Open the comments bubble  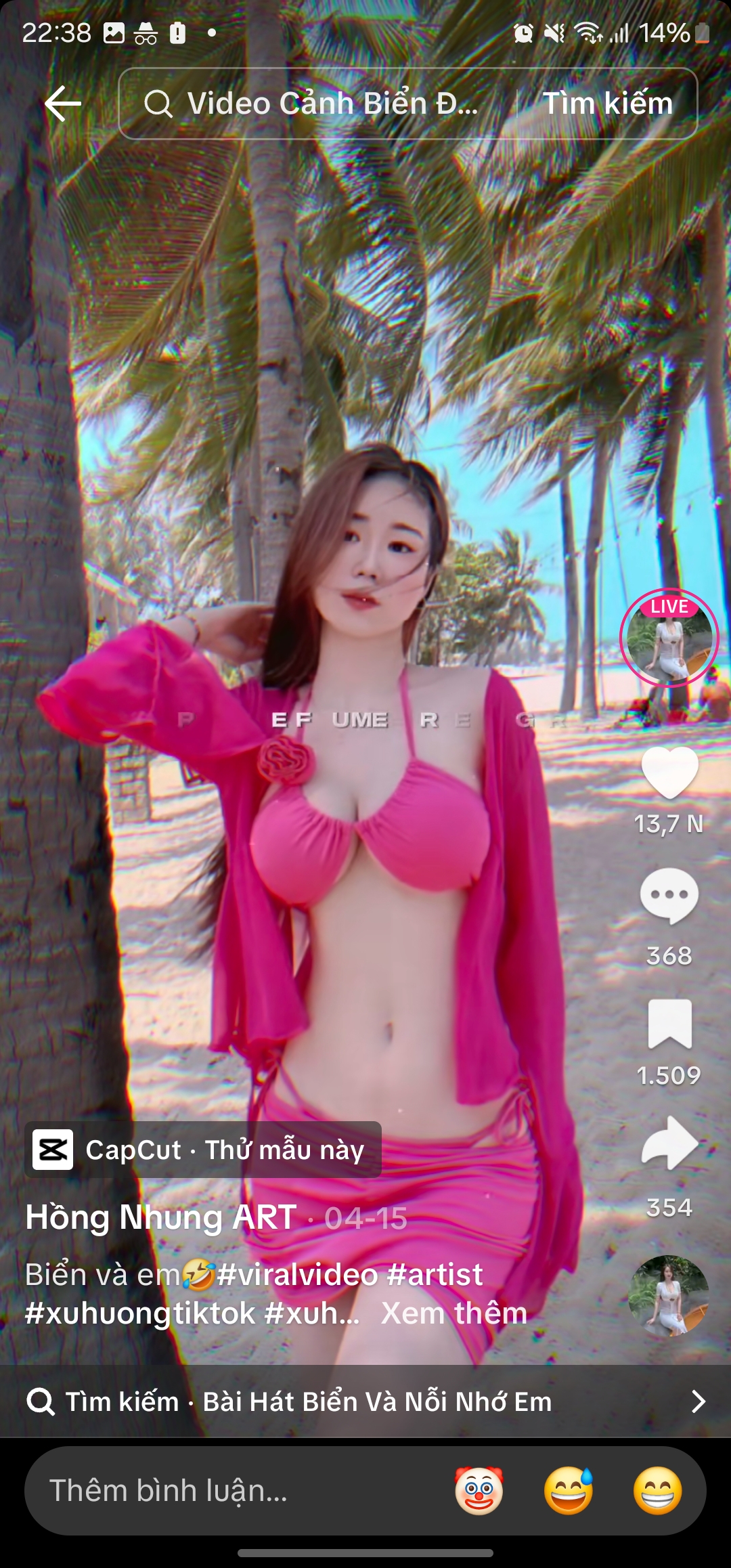click(669, 896)
